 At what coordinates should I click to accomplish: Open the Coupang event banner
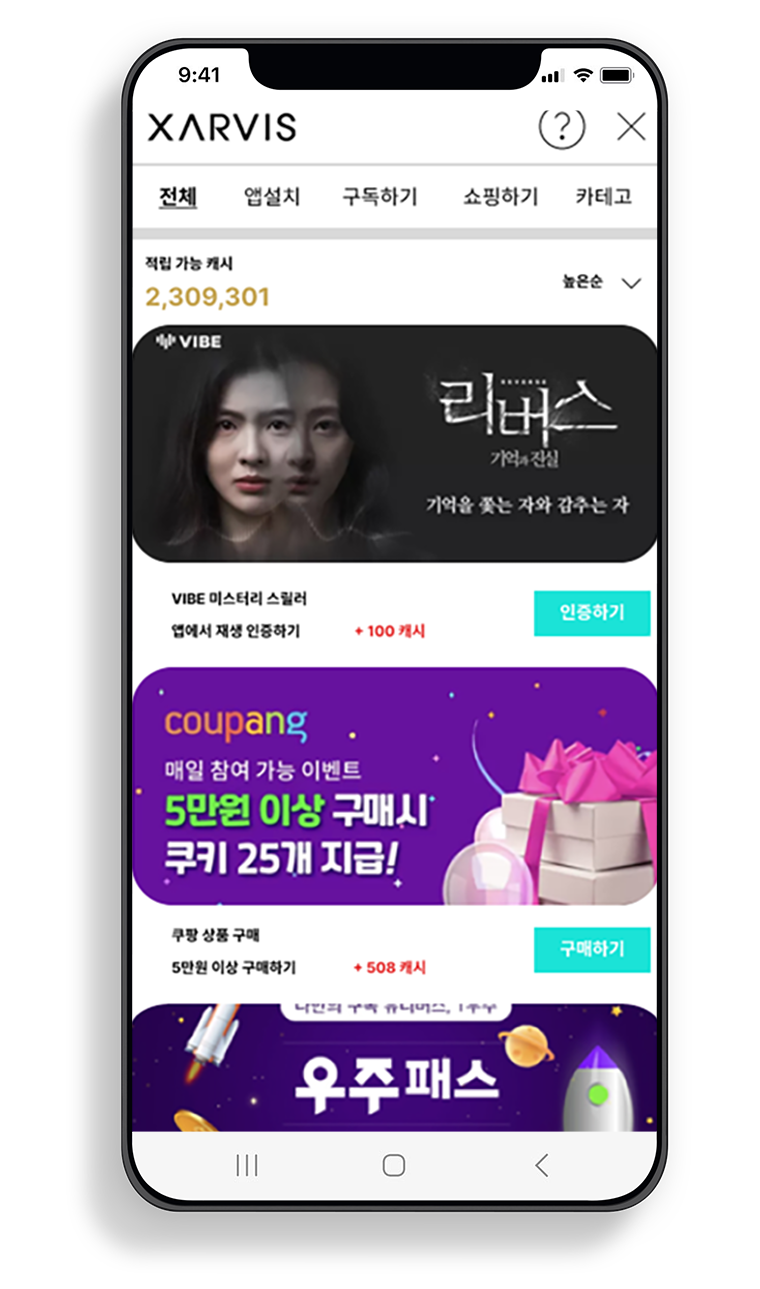(x=395, y=786)
